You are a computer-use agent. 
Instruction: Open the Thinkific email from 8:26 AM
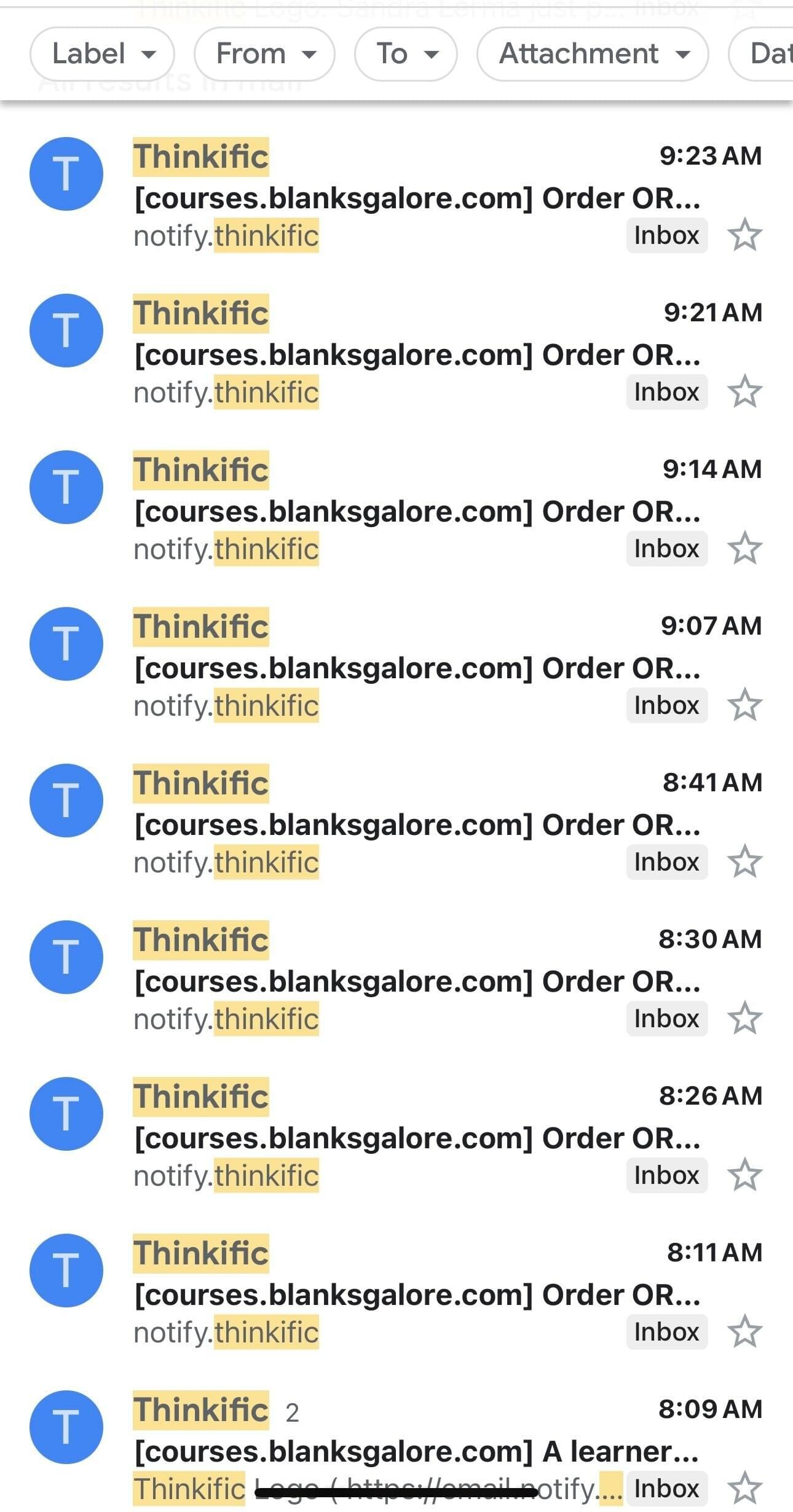point(417,1138)
